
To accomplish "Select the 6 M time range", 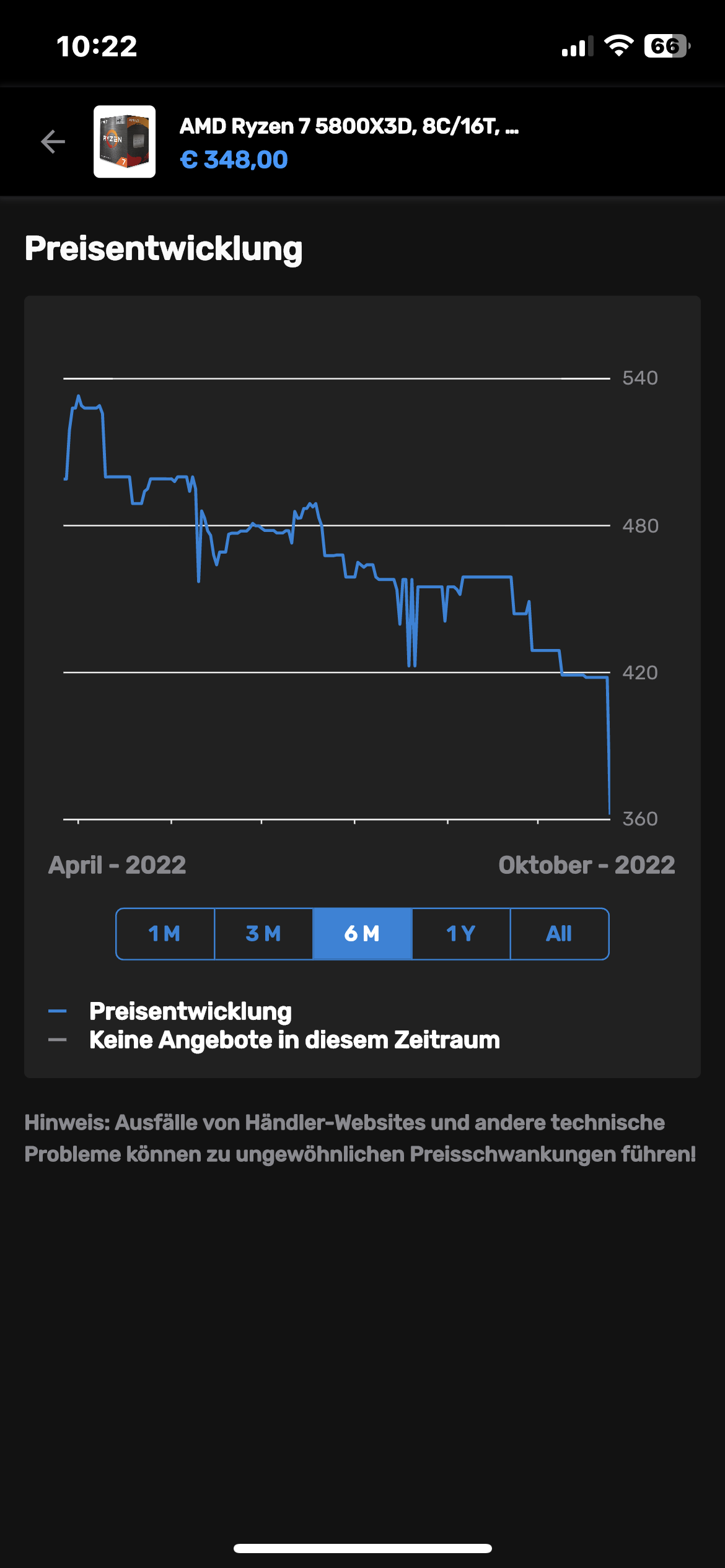I will (362, 934).
